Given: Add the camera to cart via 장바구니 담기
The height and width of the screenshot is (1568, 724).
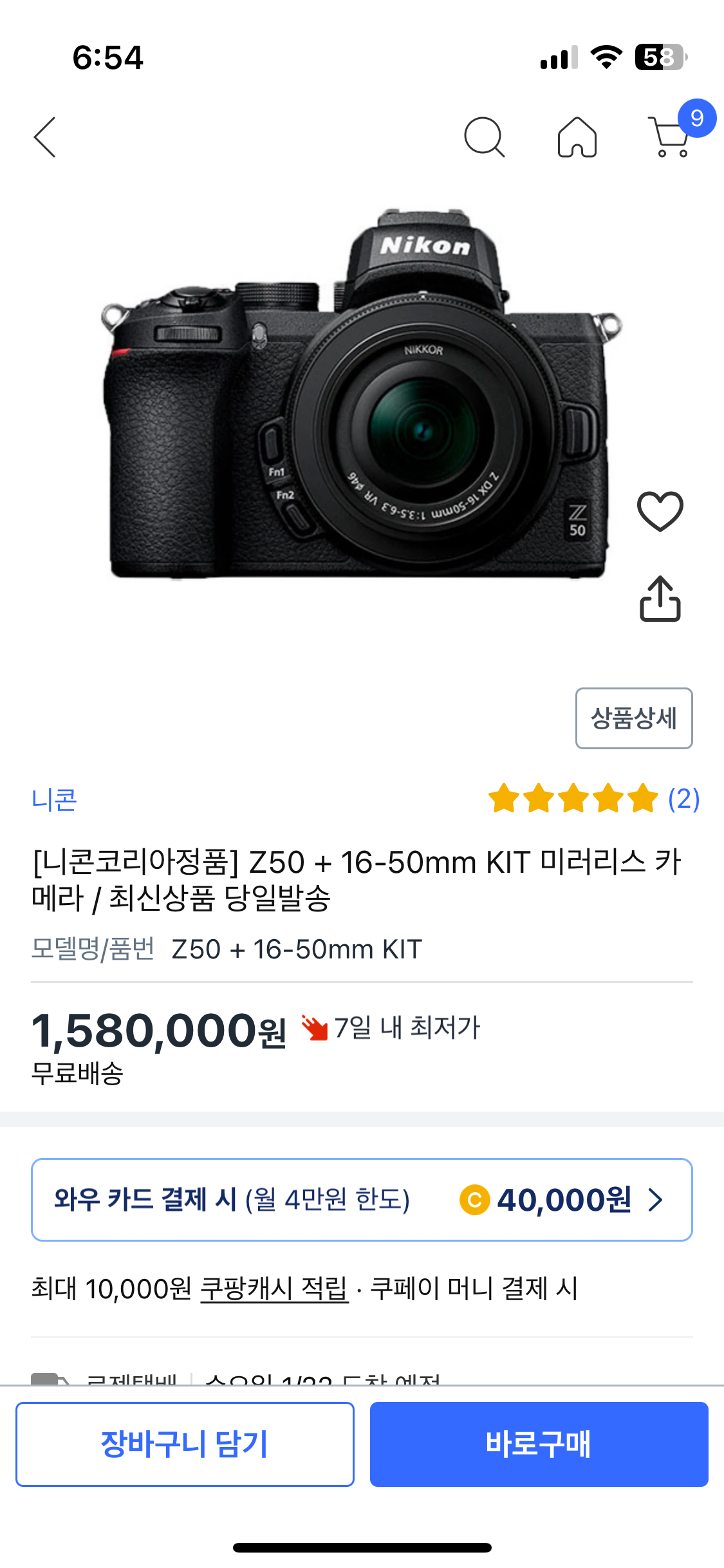Looking at the screenshot, I should point(185,1443).
